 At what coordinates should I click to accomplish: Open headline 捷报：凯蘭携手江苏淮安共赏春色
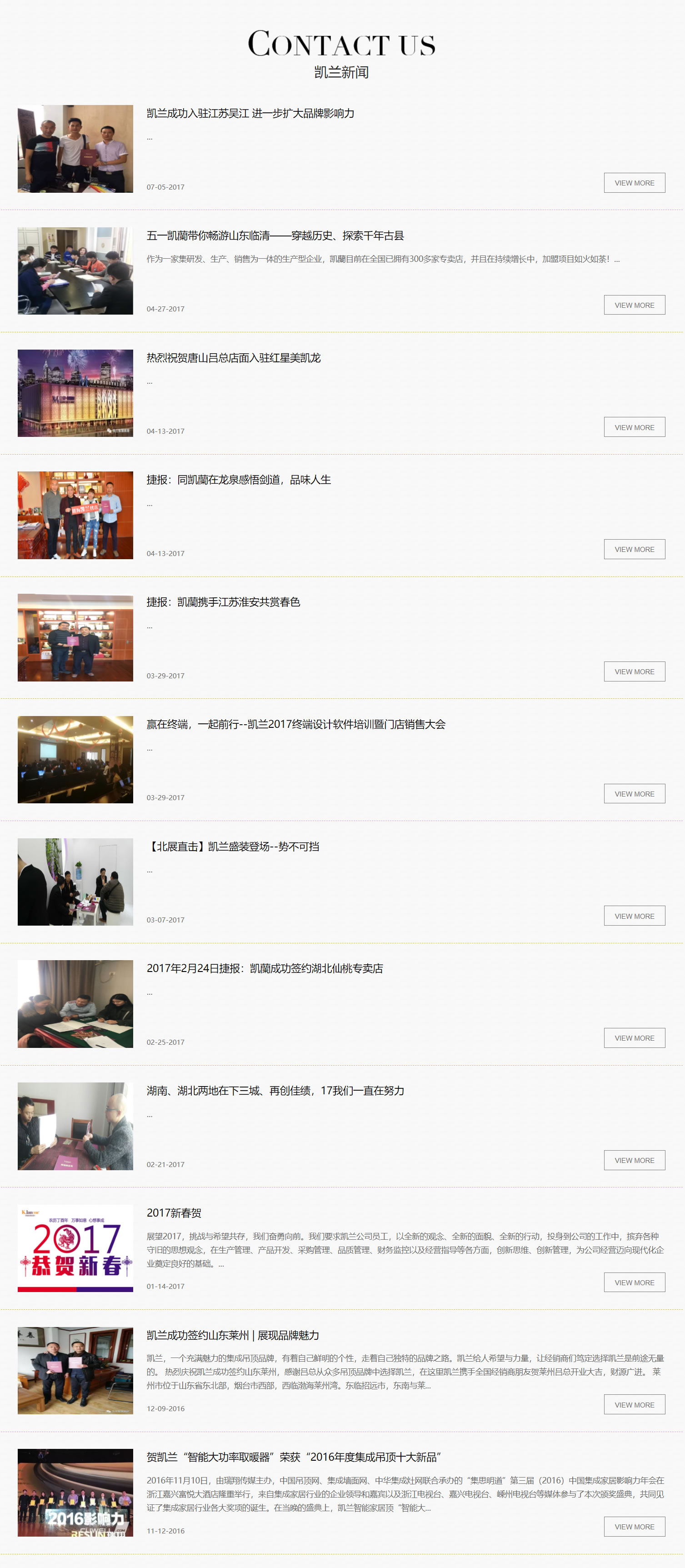pyautogui.click(x=223, y=602)
